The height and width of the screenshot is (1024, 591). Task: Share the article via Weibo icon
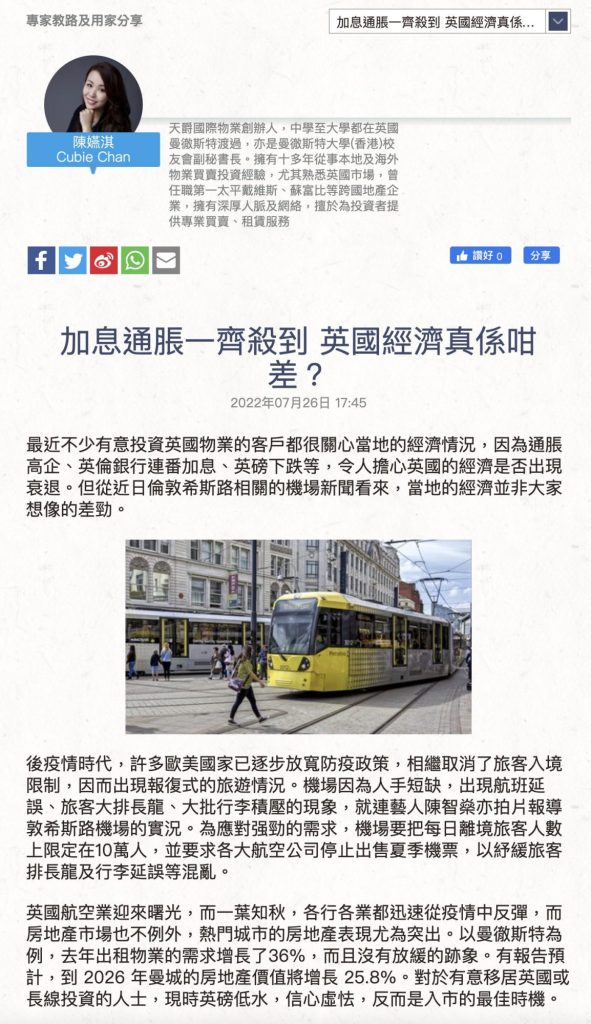(x=104, y=260)
